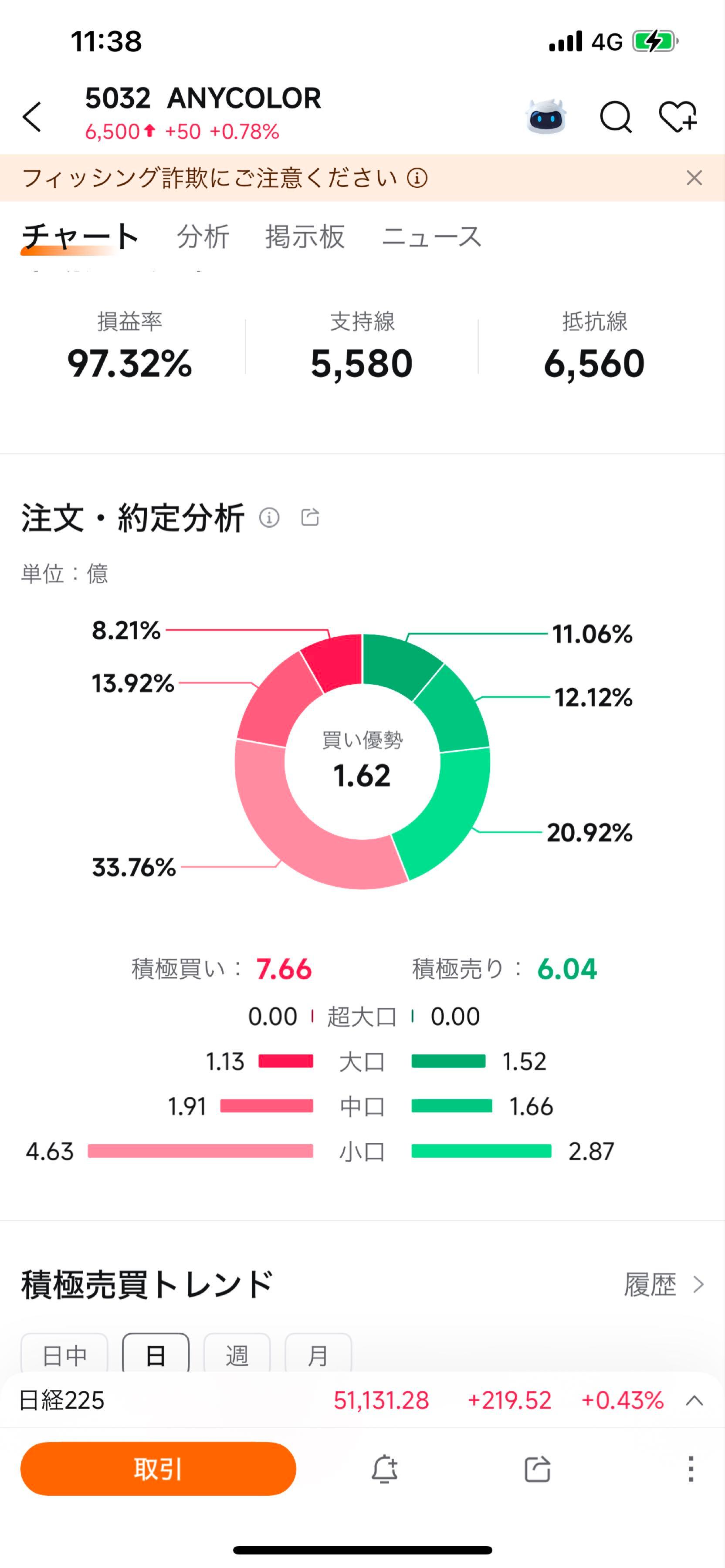Screen dimensions: 725x1568
Task: Switch to the 分析 tab
Action: [x=203, y=237]
